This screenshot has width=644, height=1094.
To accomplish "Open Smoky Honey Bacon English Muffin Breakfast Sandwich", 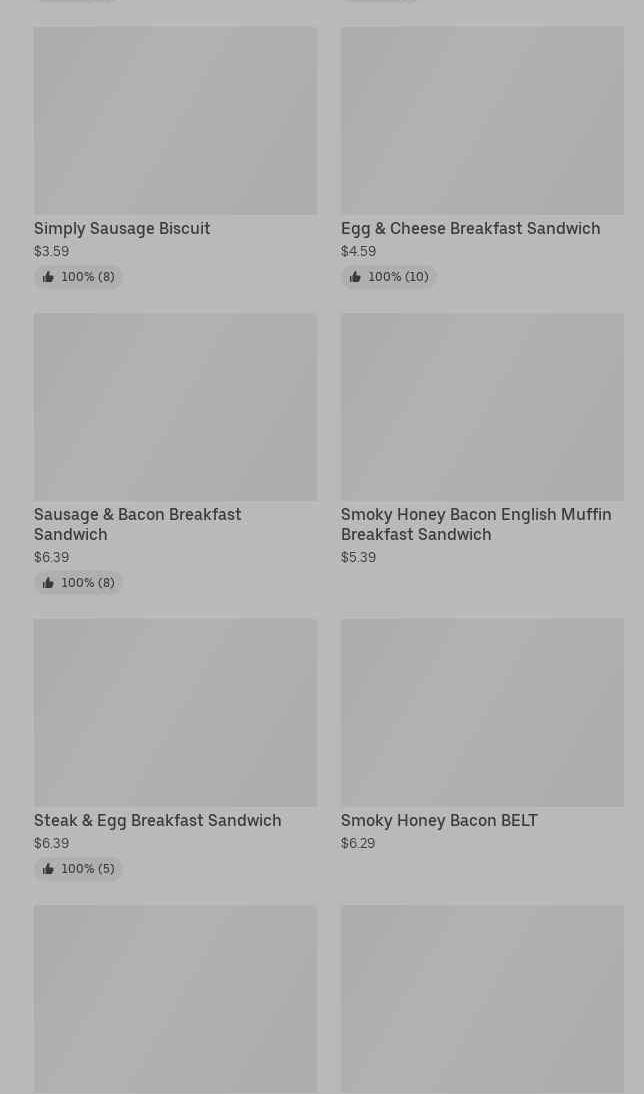I will pyautogui.click(x=482, y=440).
